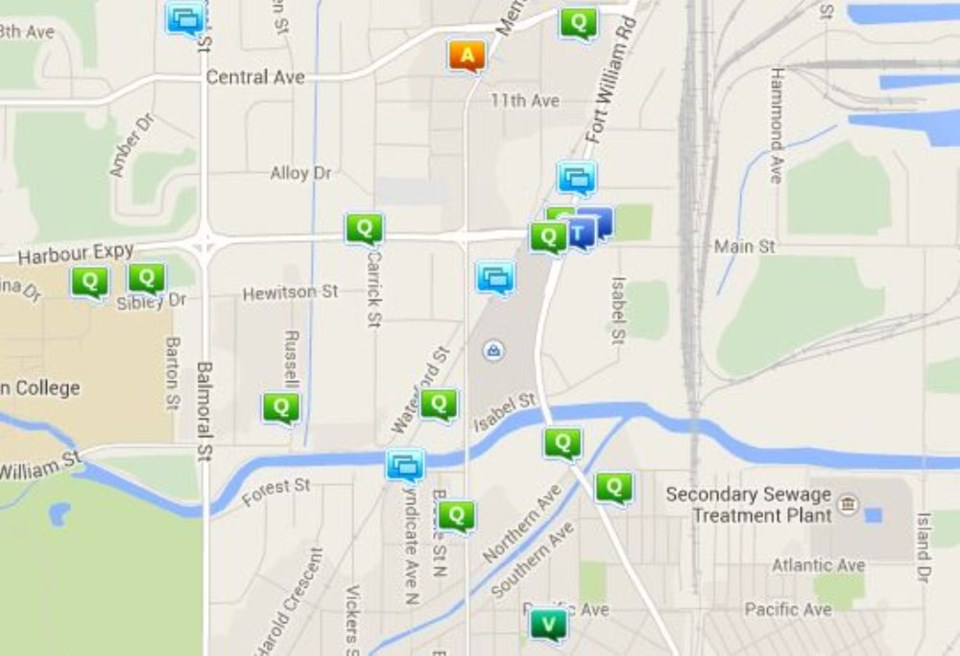Open the Q marker on Waterford St
Screen dimensions: 960x656
click(x=438, y=403)
